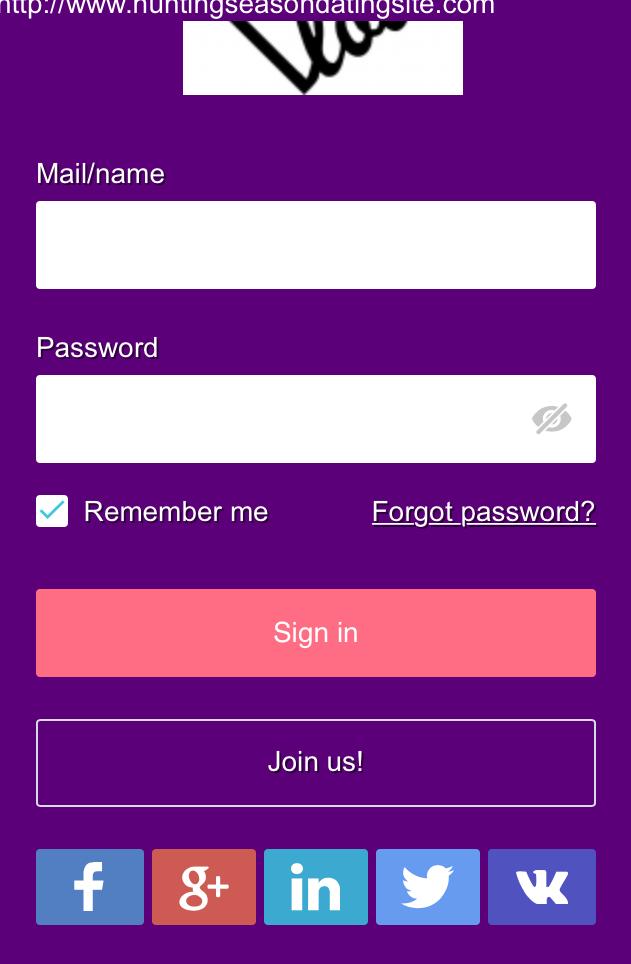The width and height of the screenshot is (631, 964).
Task: Uncheck the Remember me checkbox
Action: coord(52,511)
